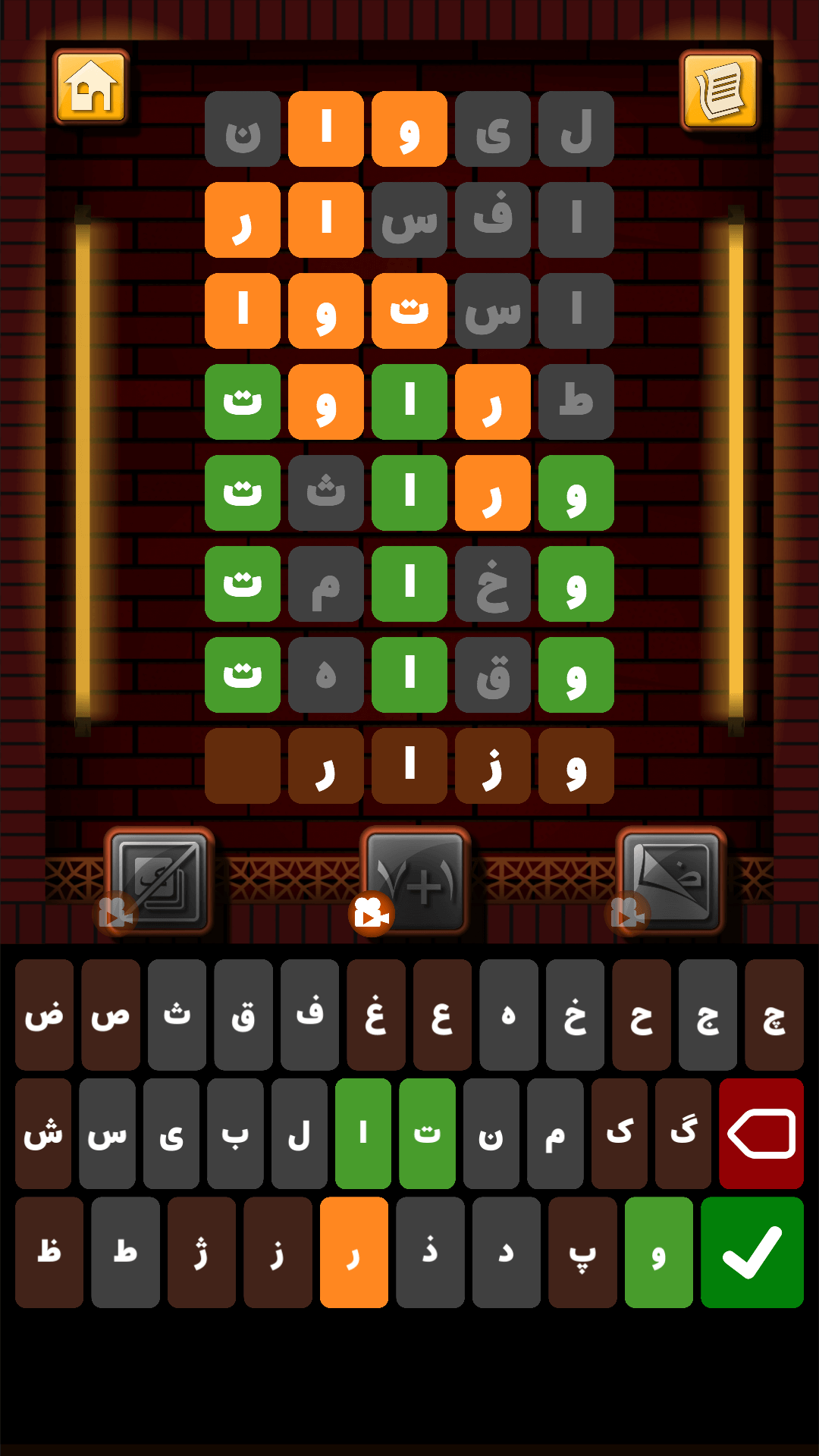The image size is (819, 1456).
Task: Type the green letter و key
Action: pos(658,1252)
